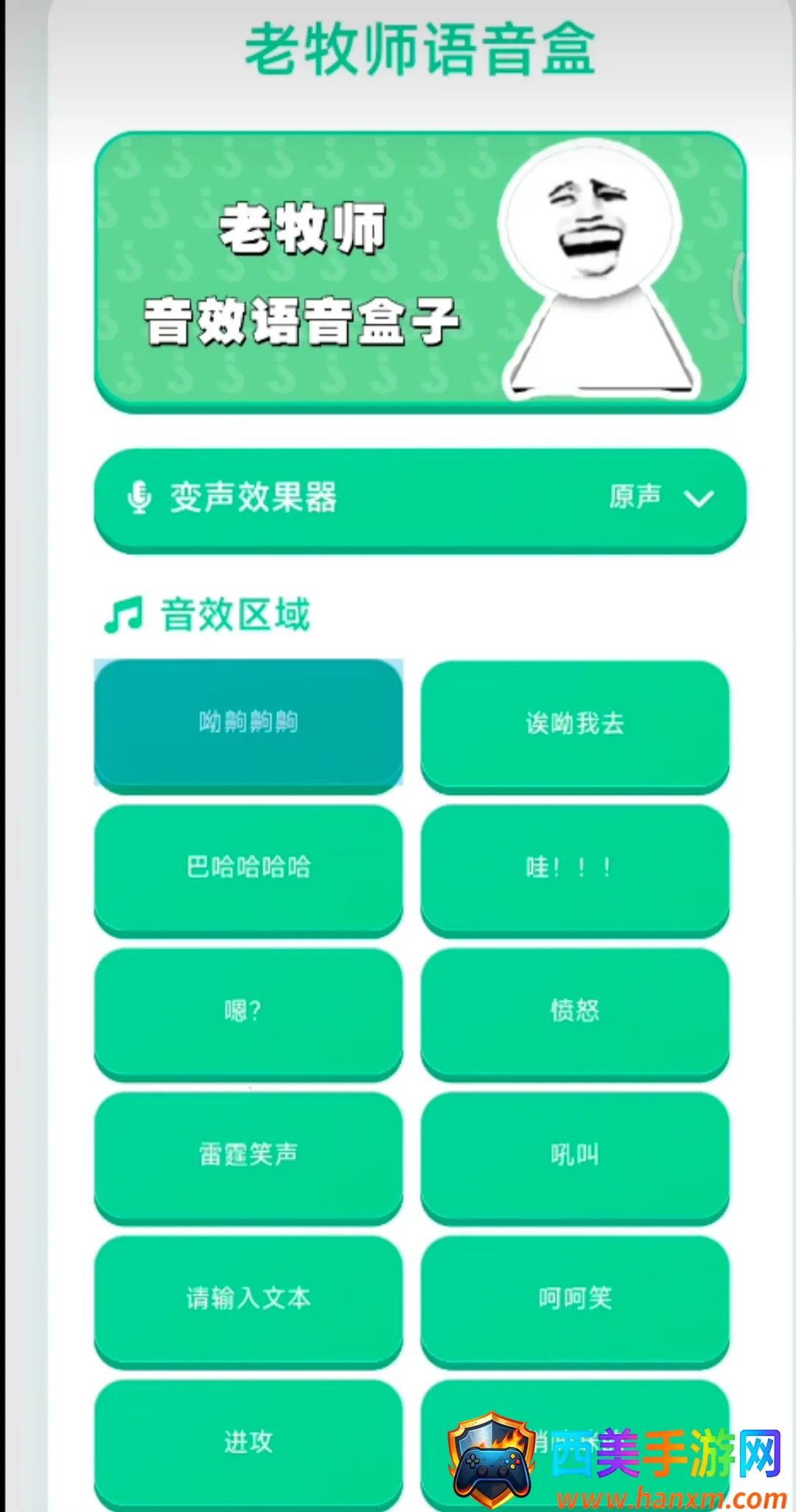796x1512 pixels.
Task: Trigger the 哇!!! sound effect
Action: [x=575, y=869]
